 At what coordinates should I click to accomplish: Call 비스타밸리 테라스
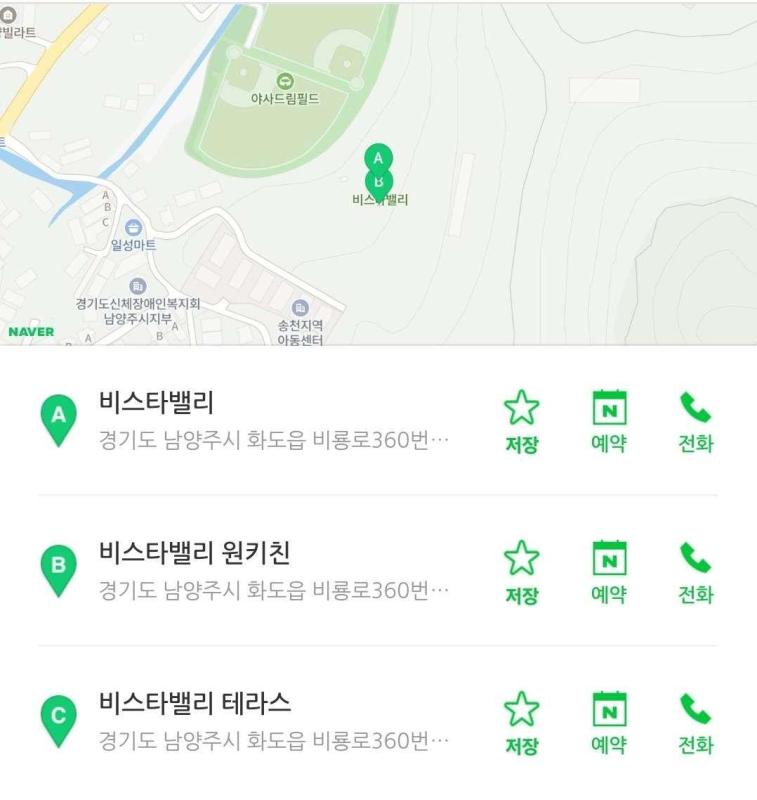pyautogui.click(x=695, y=723)
